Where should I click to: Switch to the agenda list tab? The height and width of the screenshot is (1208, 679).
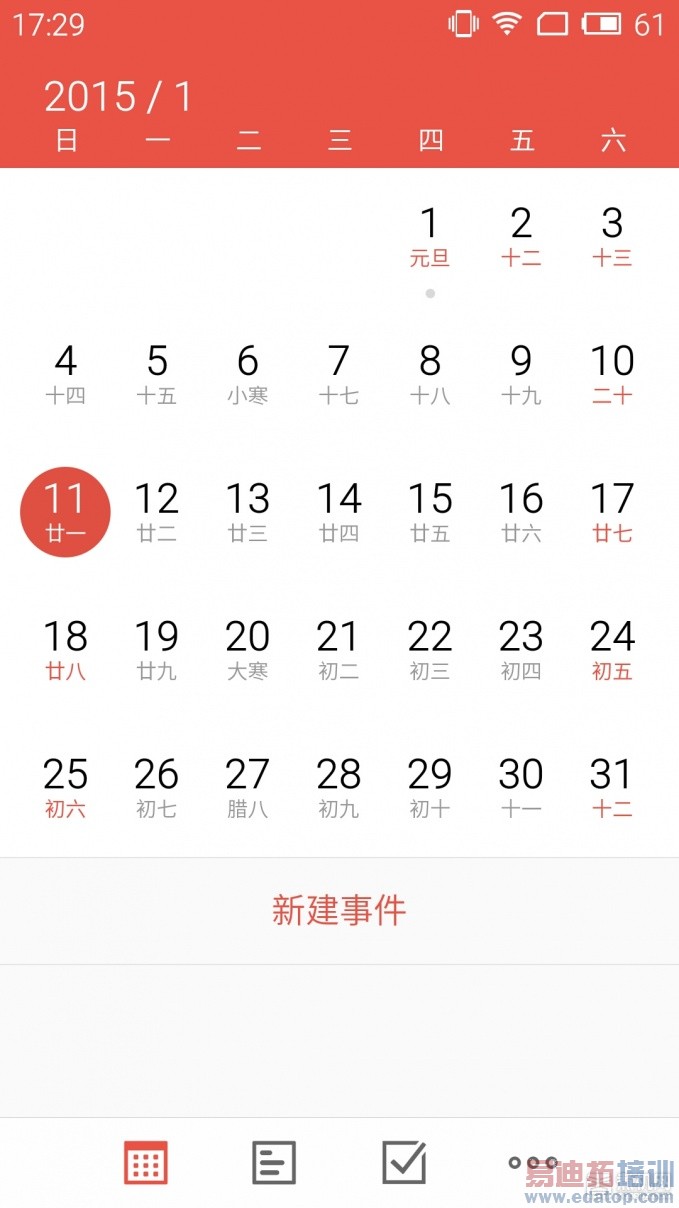pyautogui.click(x=274, y=1163)
